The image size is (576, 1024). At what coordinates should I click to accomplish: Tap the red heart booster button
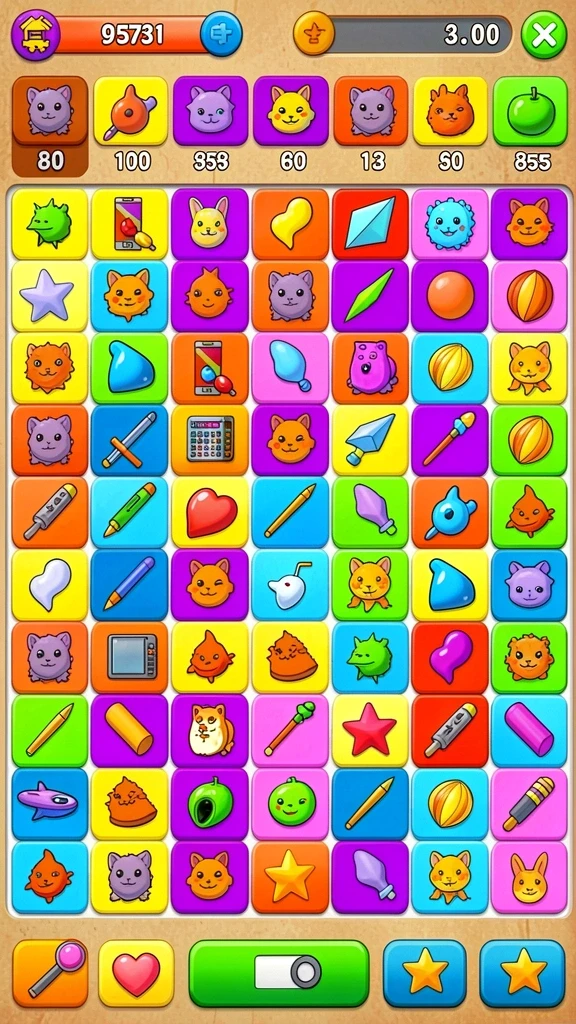(x=136, y=973)
